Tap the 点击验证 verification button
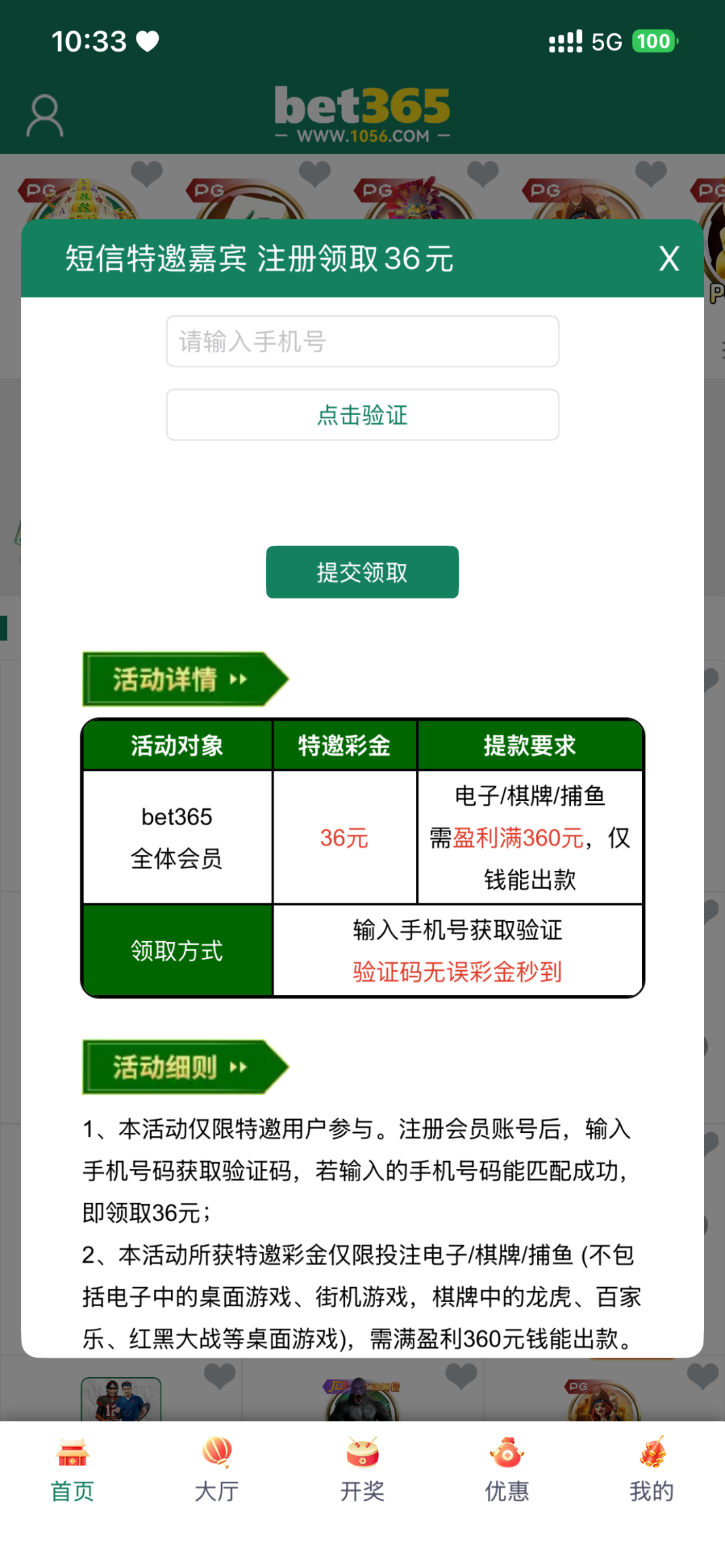 coord(362,415)
